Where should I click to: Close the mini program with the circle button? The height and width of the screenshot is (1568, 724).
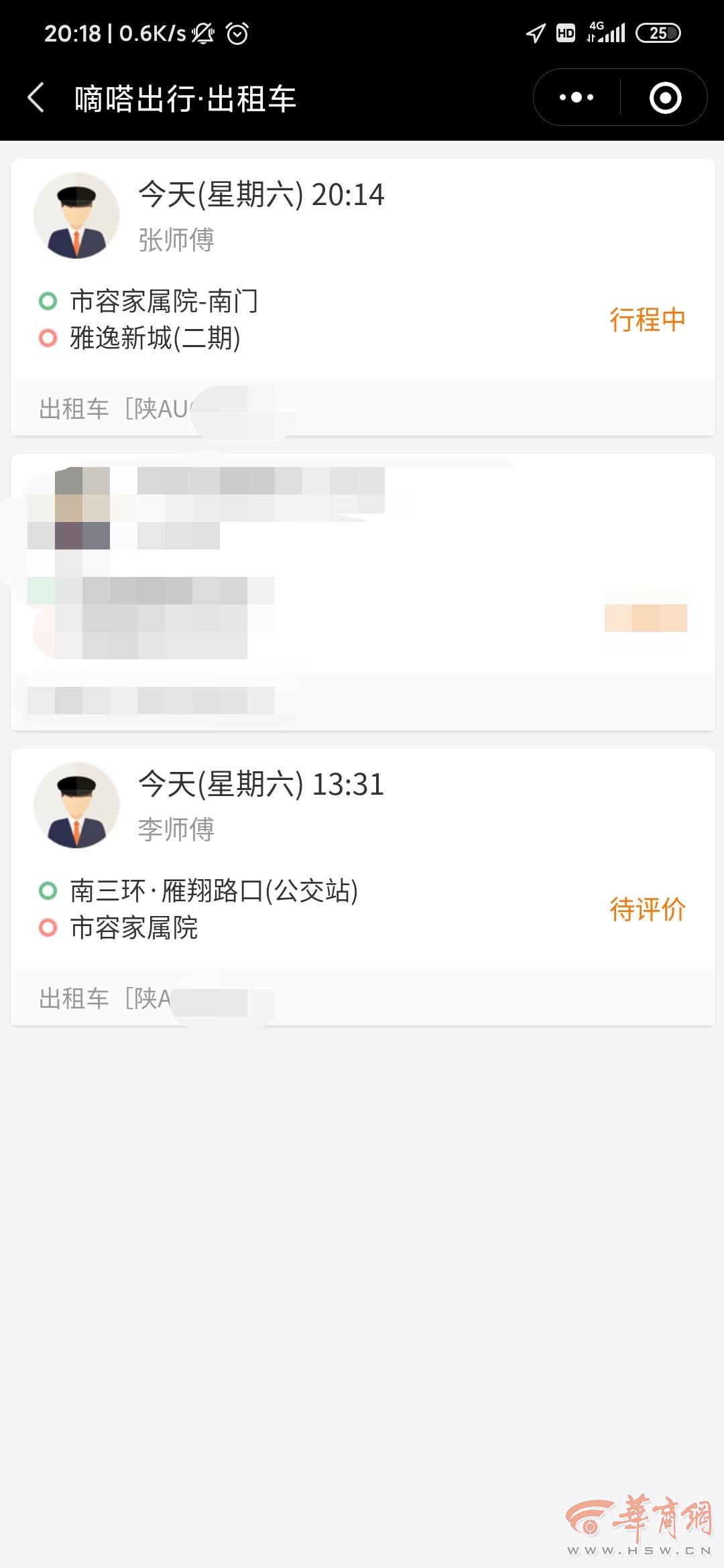click(665, 98)
